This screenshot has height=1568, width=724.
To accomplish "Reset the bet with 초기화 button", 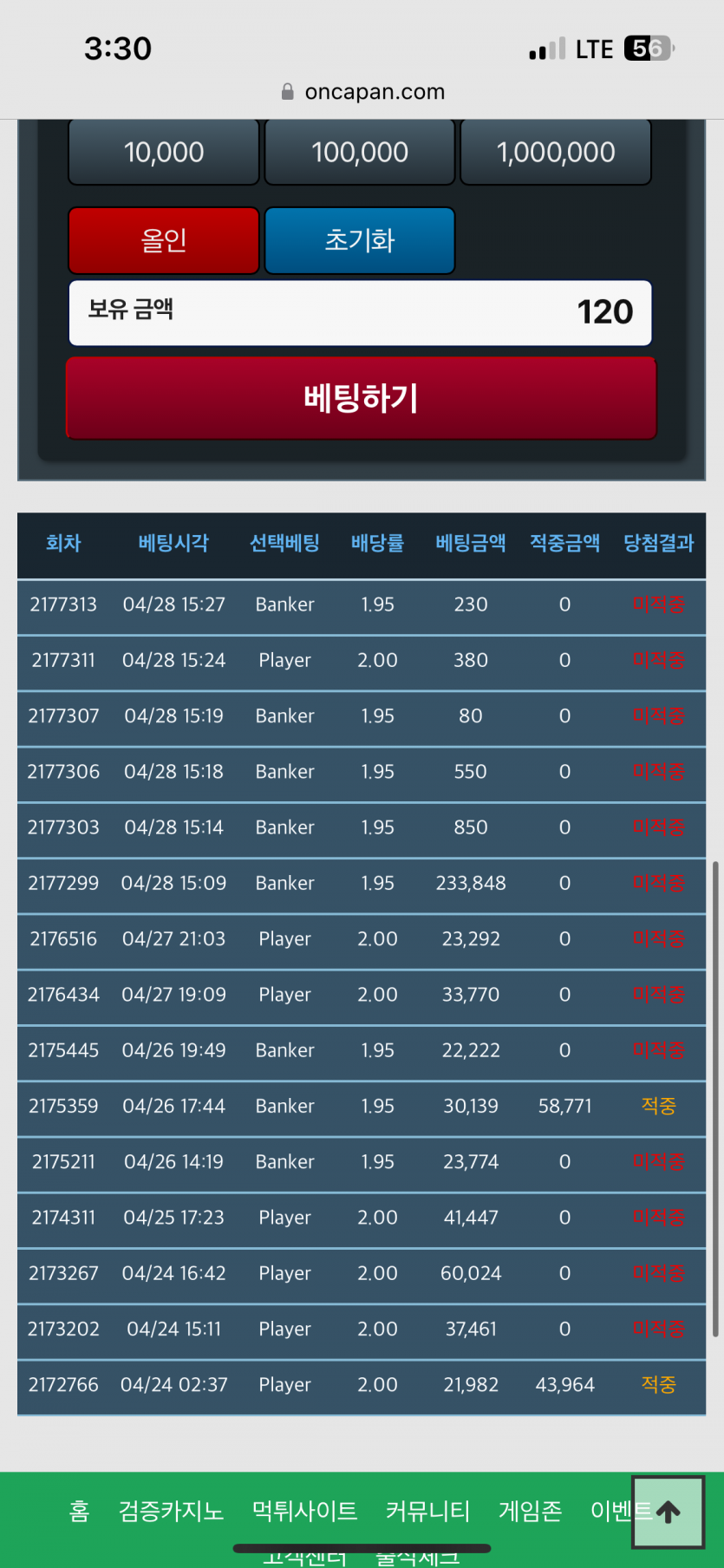I will pyautogui.click(x=360, y=240).
